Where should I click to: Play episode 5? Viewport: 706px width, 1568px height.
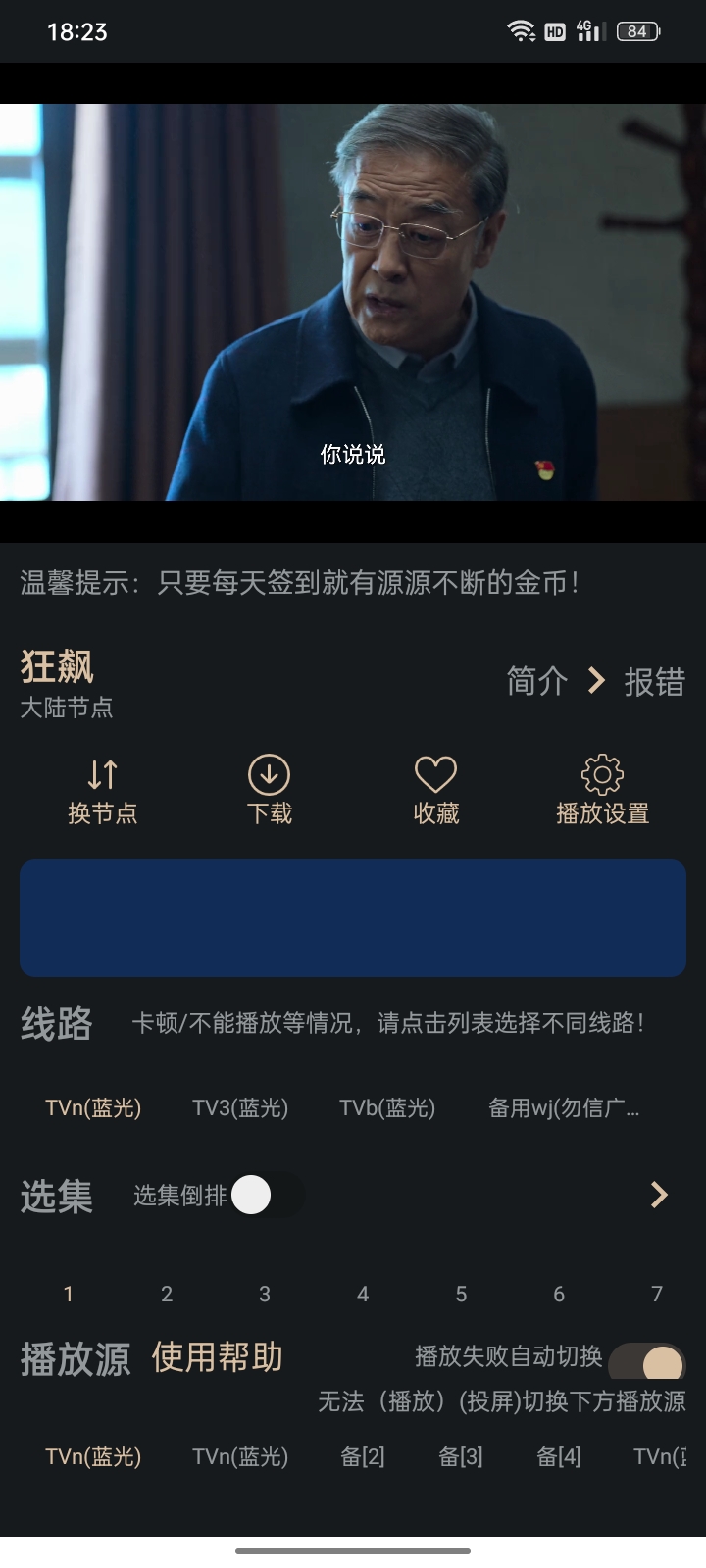461,1294
